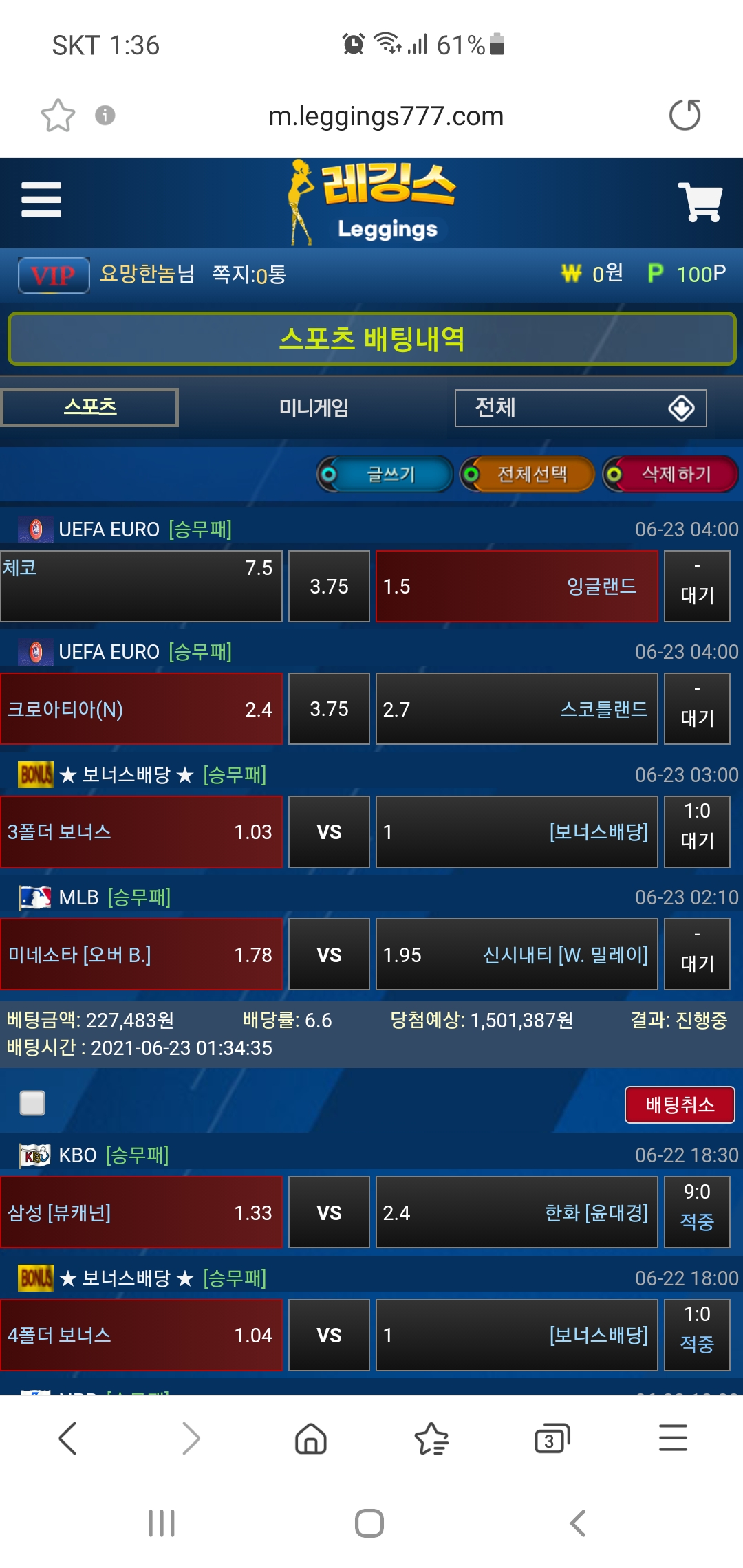The width and height of the screenshot is (743, 1568).
Task: Open the shopping cart
Action: (x=700, y=202)
